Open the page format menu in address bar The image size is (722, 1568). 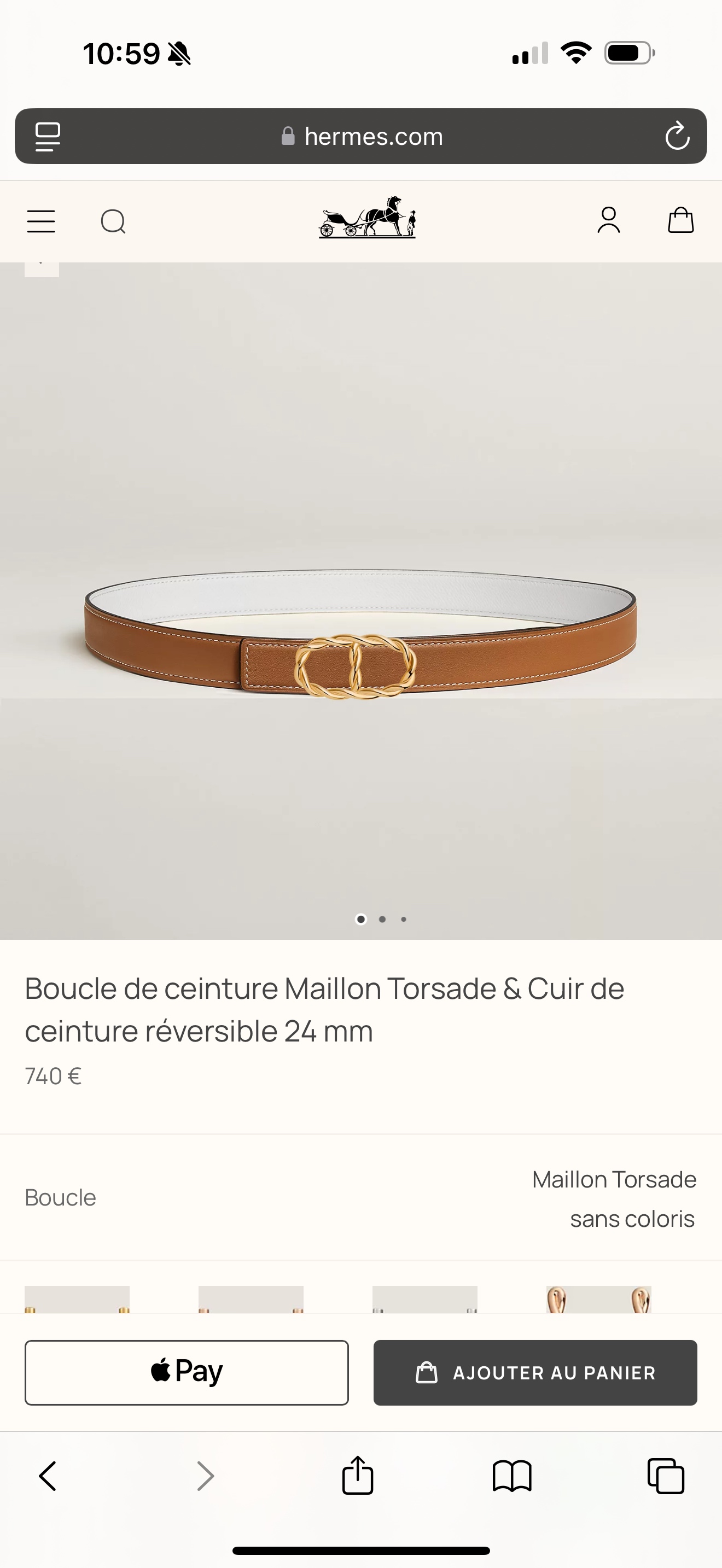tap(48, 136)
